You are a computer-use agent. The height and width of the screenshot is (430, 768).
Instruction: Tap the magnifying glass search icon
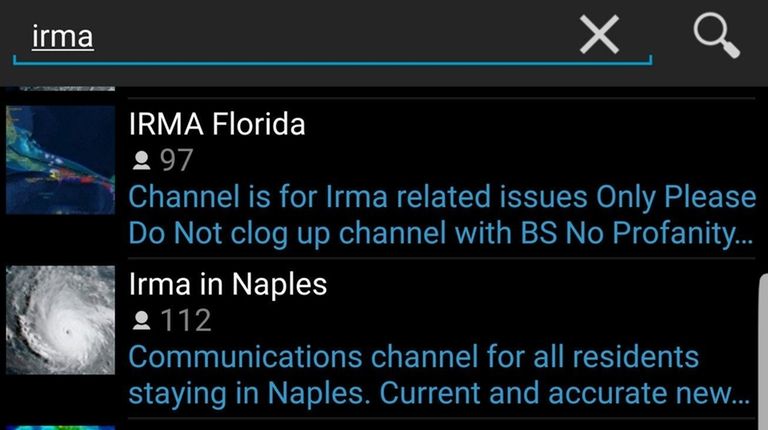(x=716, y=37)
